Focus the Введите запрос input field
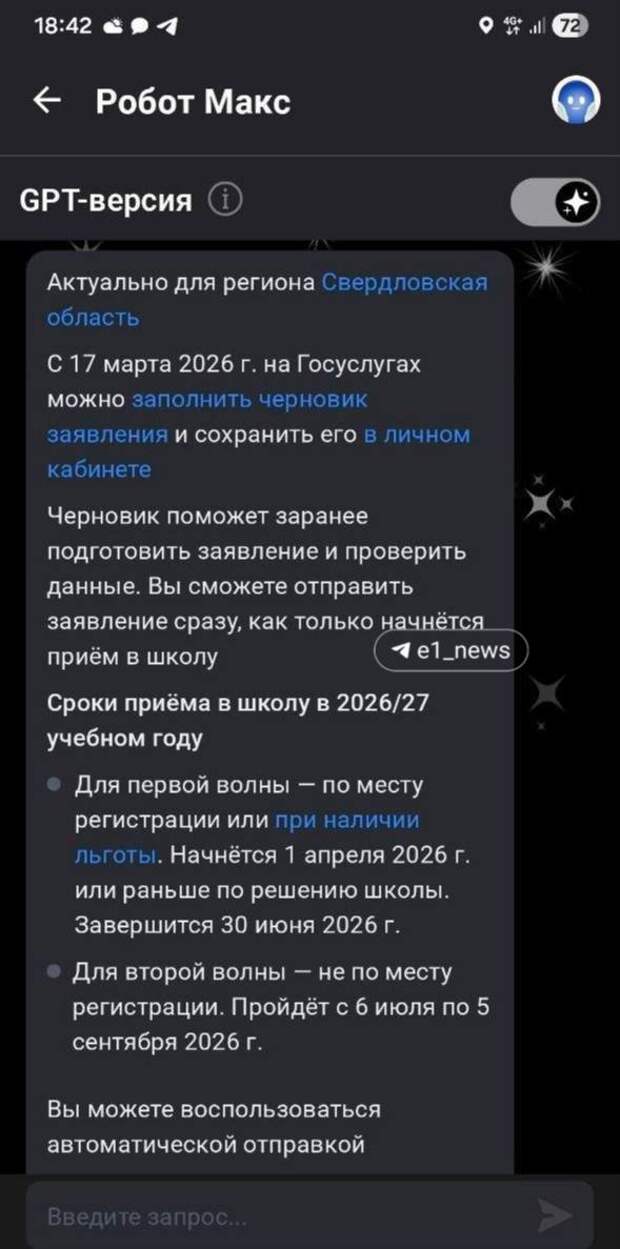 coord(270,1217)
